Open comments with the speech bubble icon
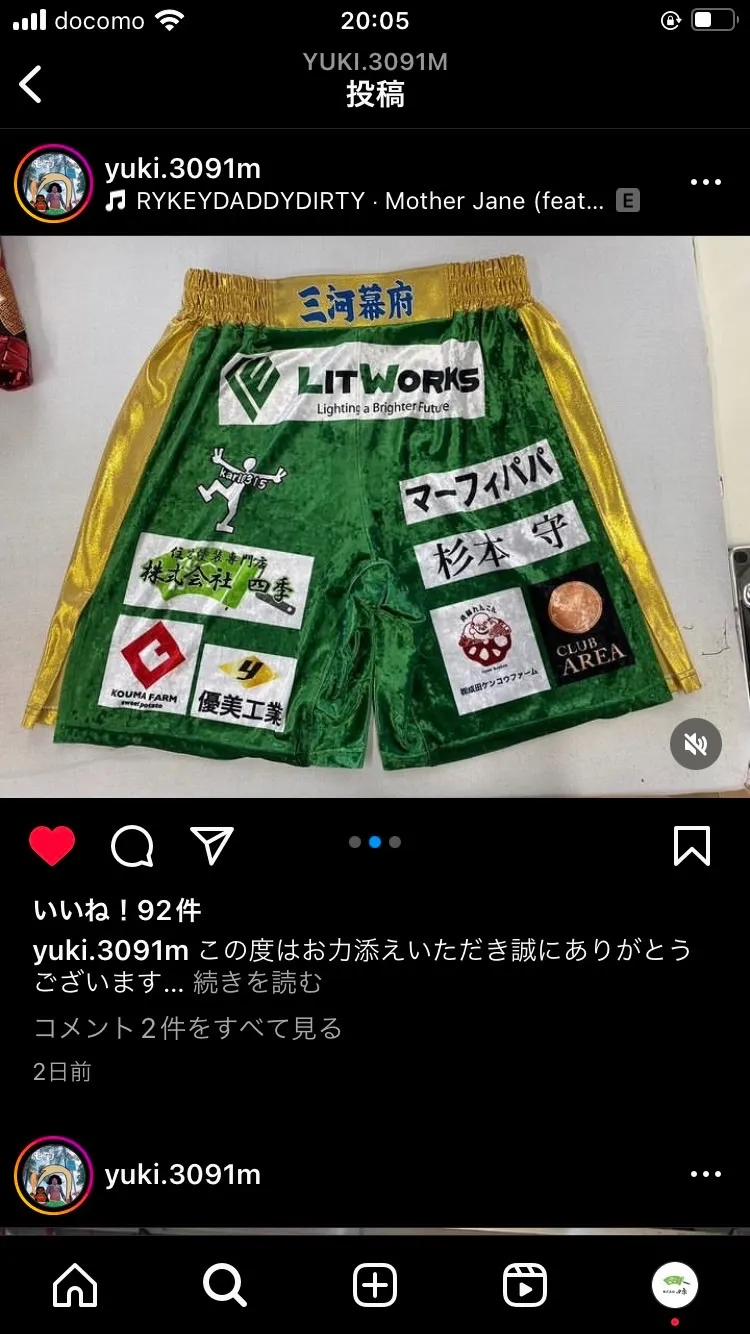Image resolution: width=750 pixels, height=1334 pixels. coord(132,846)
